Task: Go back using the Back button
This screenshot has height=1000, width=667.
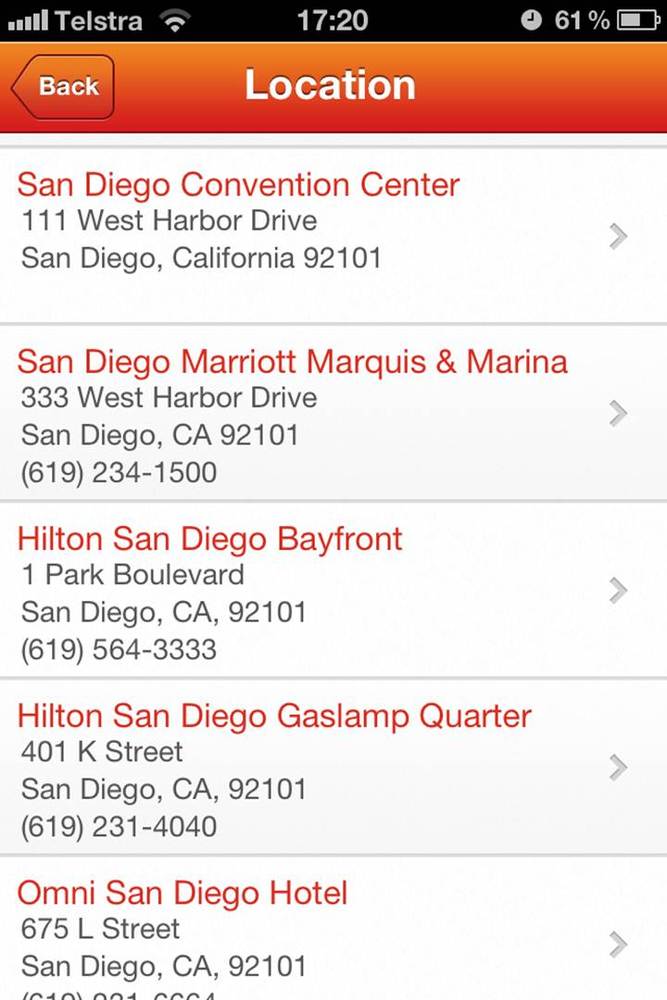Action: [x=64, y=87]
